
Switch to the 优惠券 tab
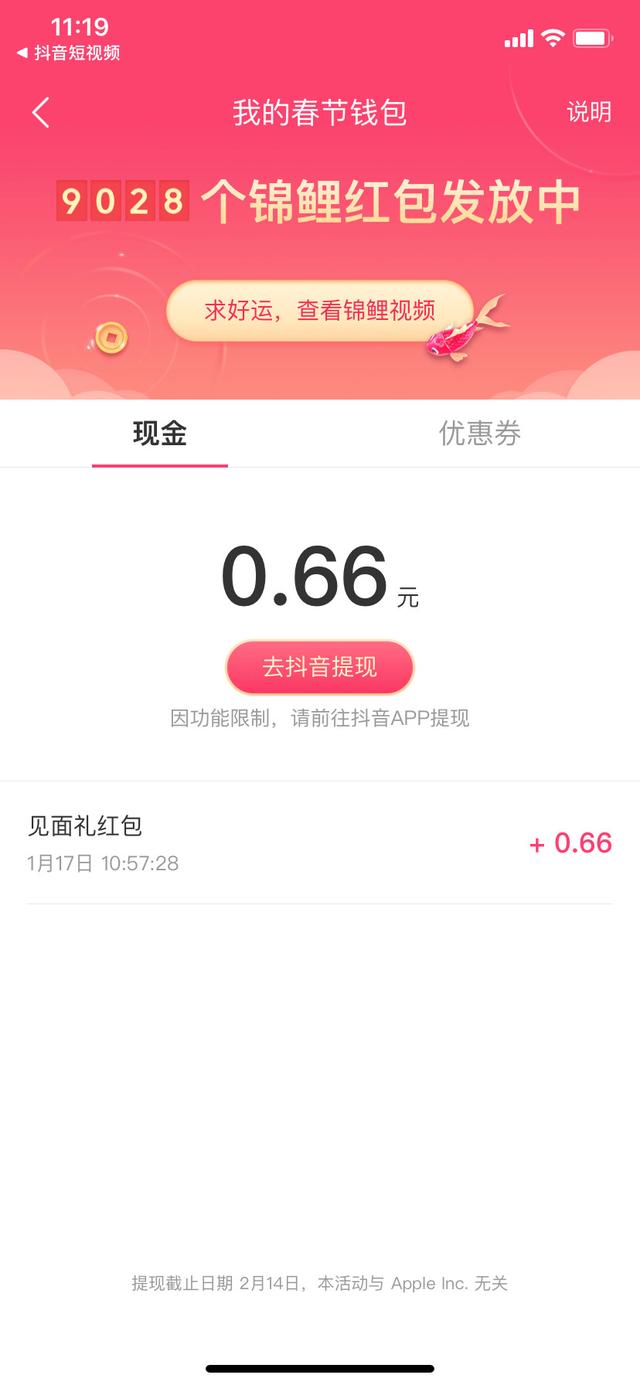(x=480, y=433)
